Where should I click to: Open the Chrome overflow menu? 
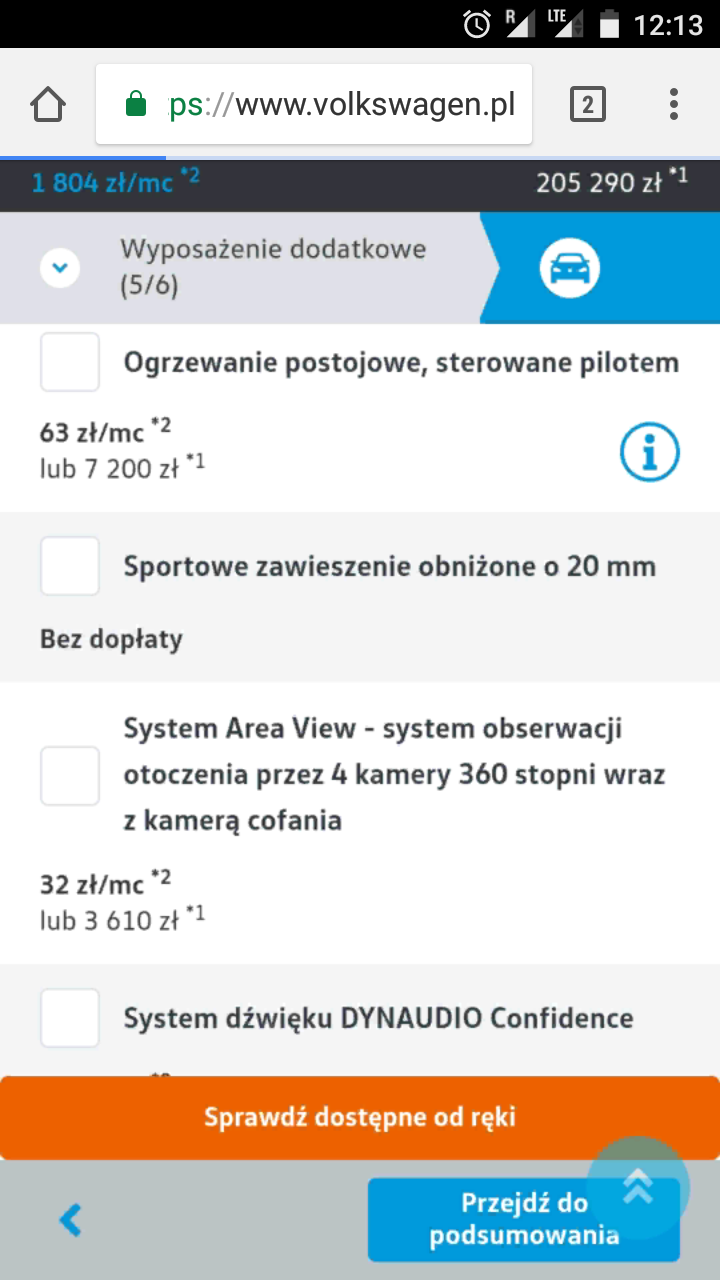(x=674, y=104)
